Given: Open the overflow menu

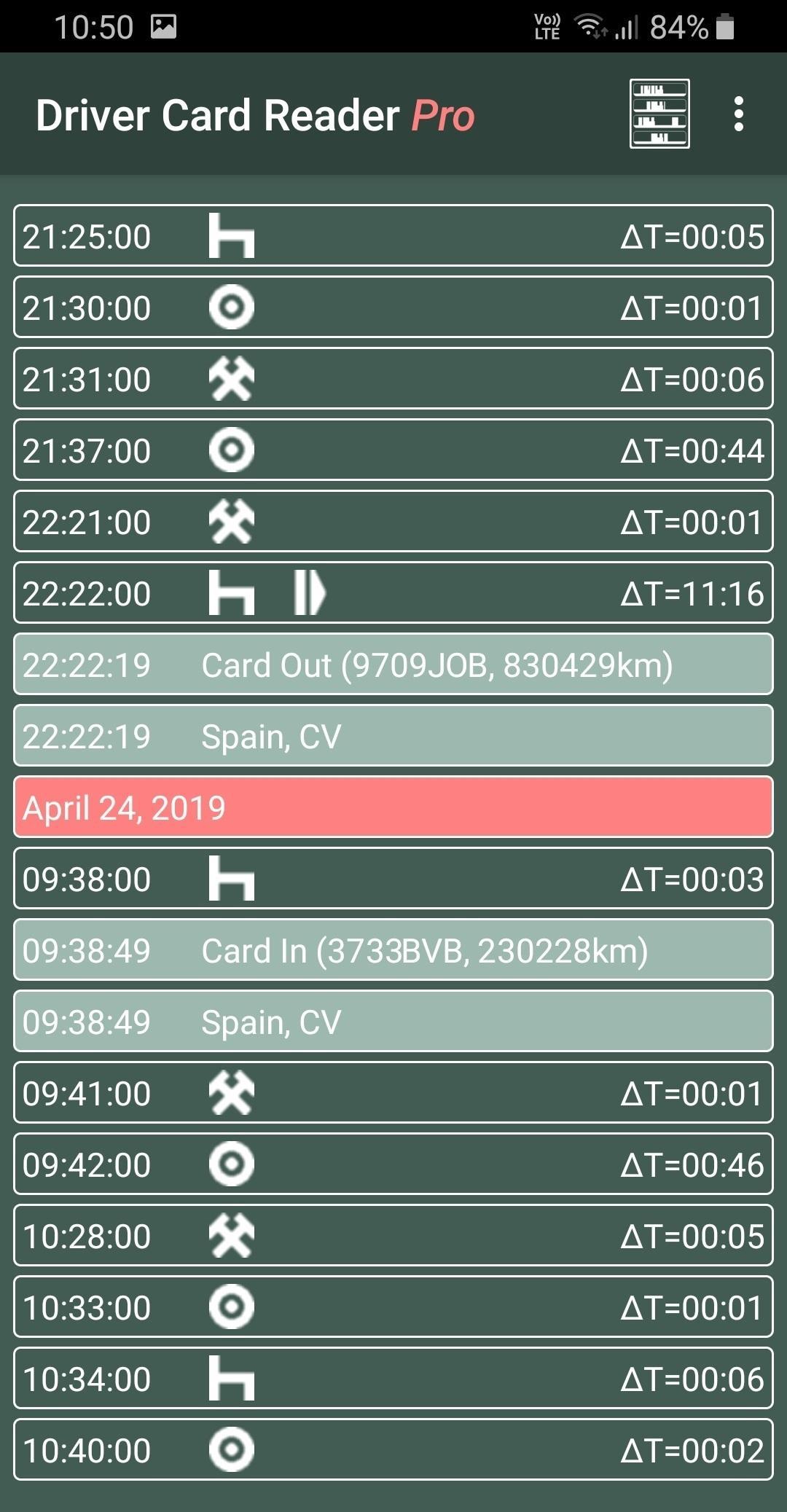Looking at the screenshot, I should point(739,114).
